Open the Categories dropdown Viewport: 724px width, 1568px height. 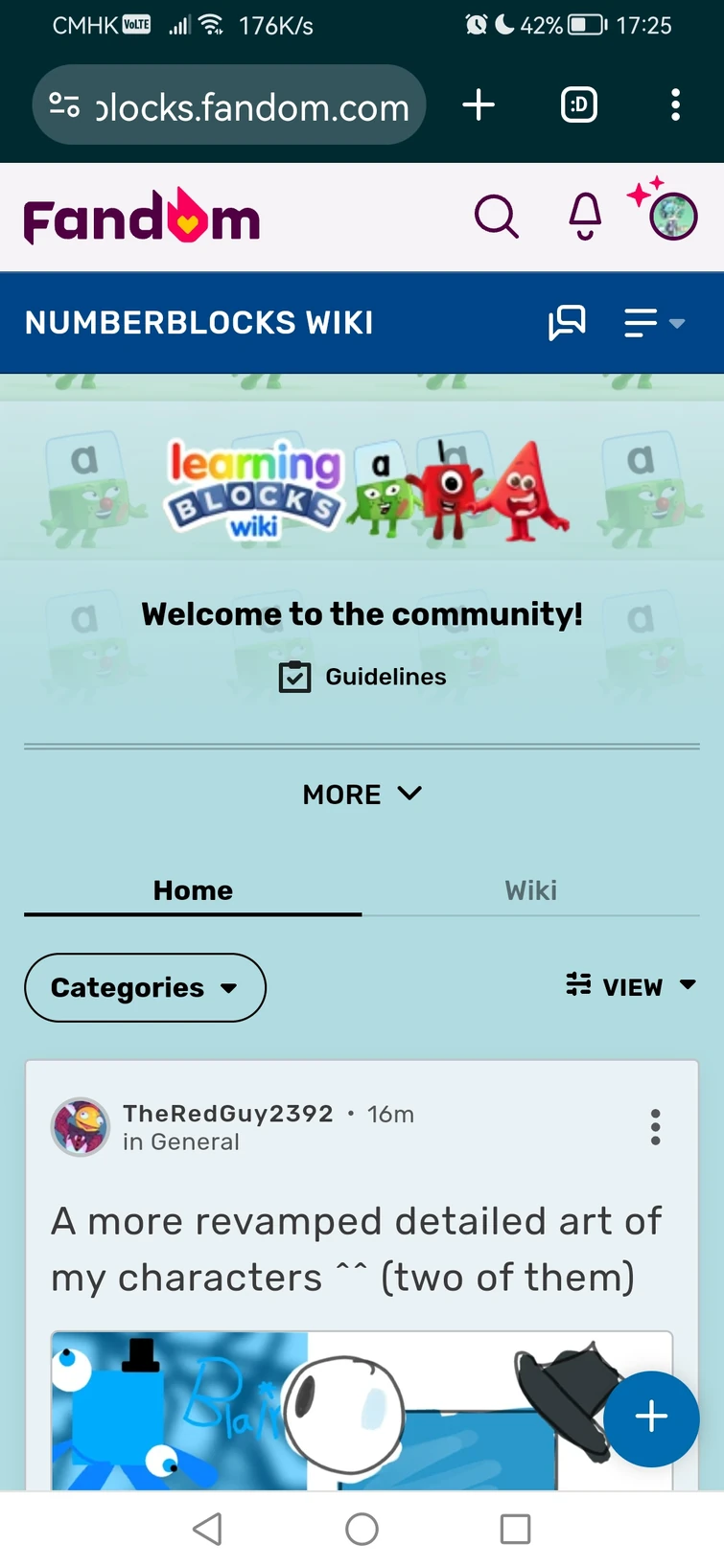coord(145,987)
